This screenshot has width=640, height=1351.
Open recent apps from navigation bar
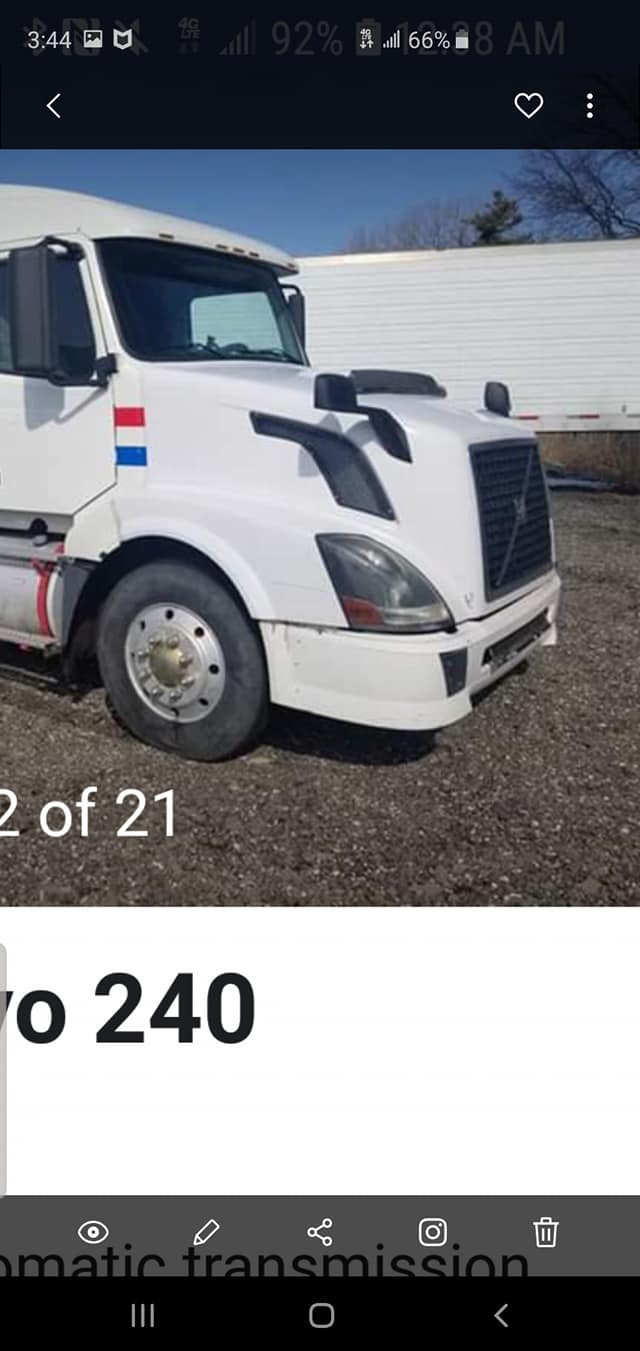pyautogui.click(x=143, y=1315)
